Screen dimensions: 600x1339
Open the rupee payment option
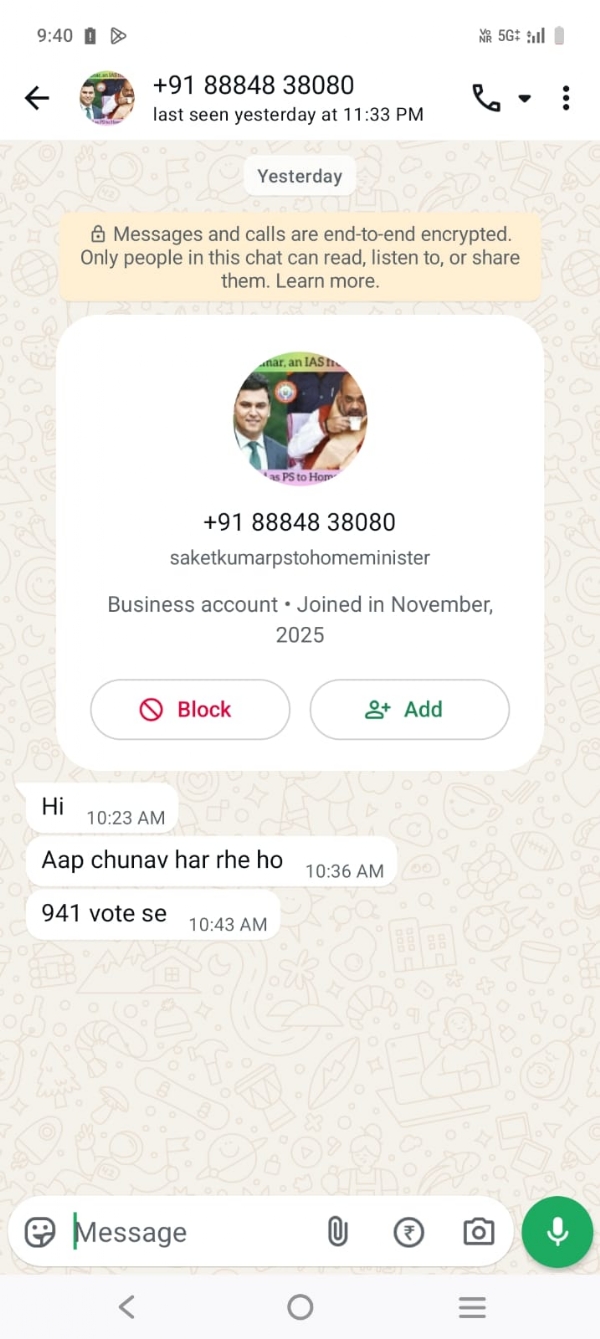(x=408, y=1232)
